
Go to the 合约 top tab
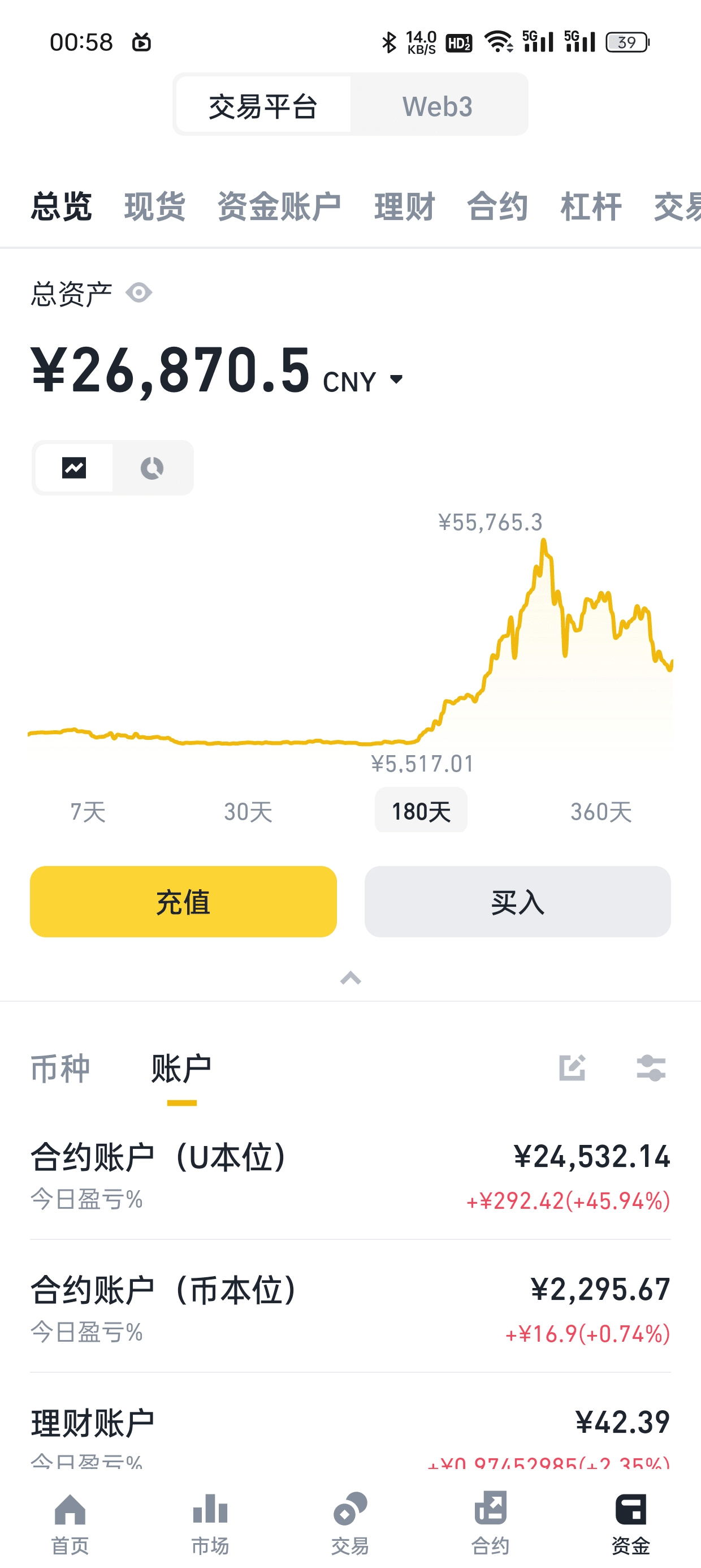click(497, 206)
